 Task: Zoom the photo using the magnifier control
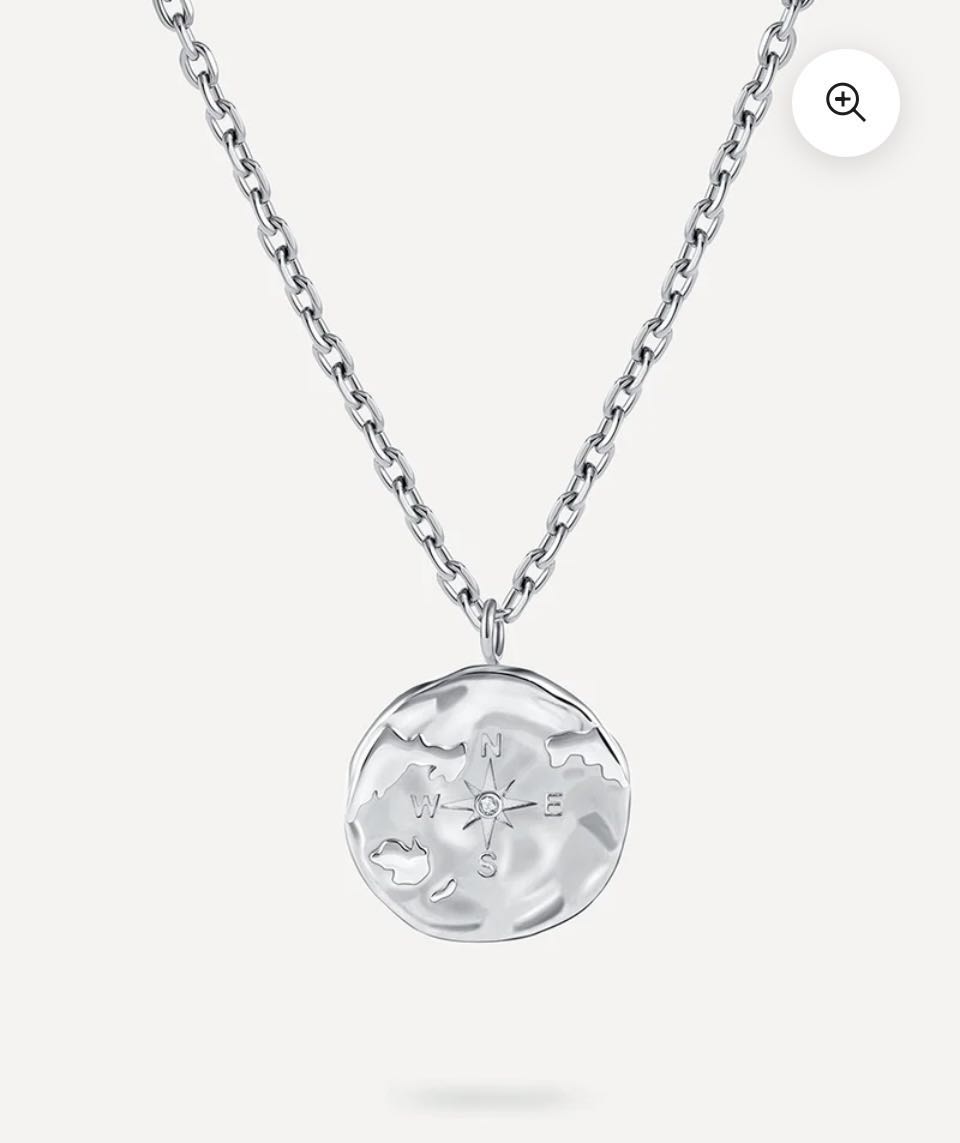click(x=846, y=102)
